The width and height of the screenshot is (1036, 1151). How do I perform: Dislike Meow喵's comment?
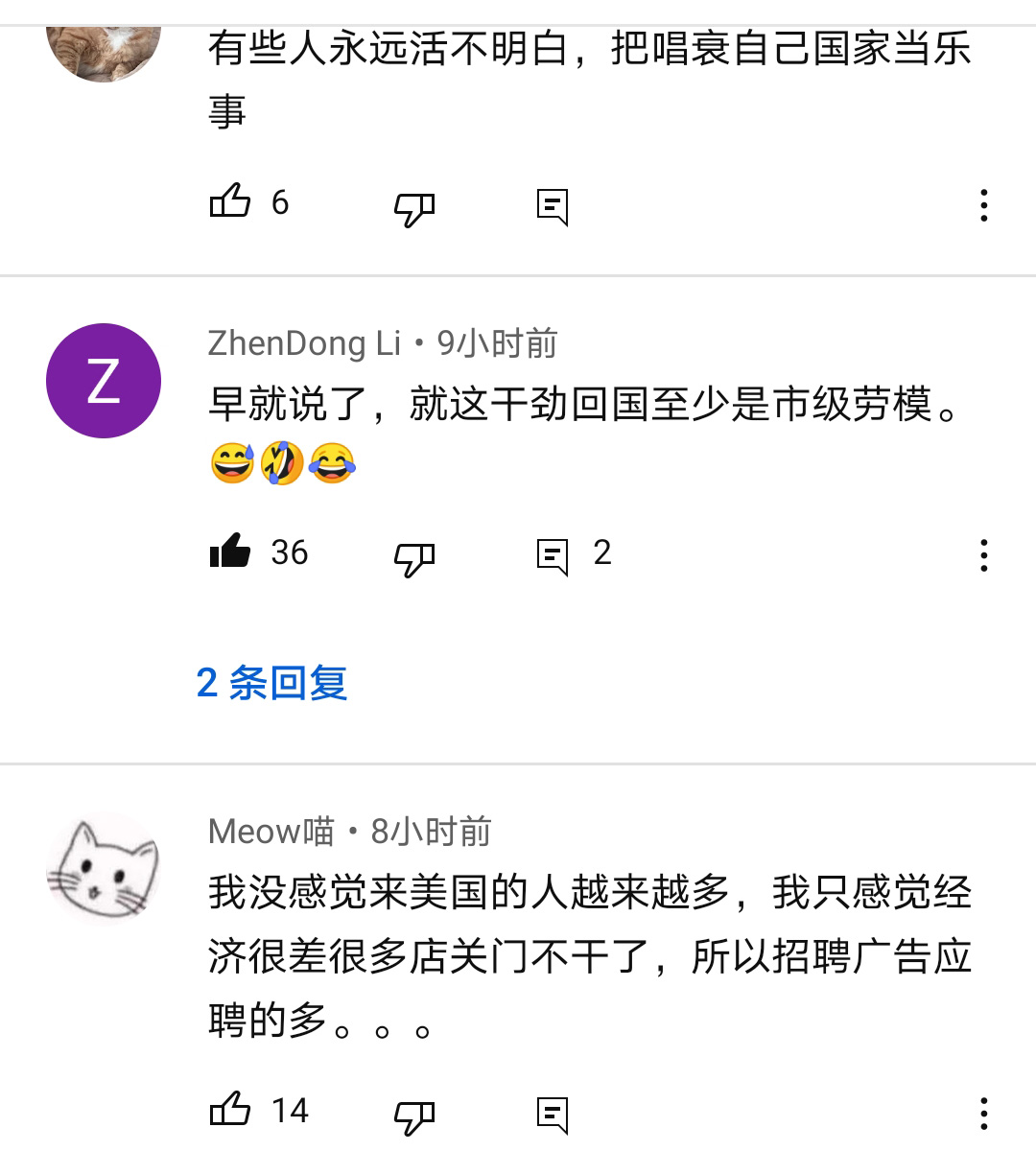pos(414,1115)
